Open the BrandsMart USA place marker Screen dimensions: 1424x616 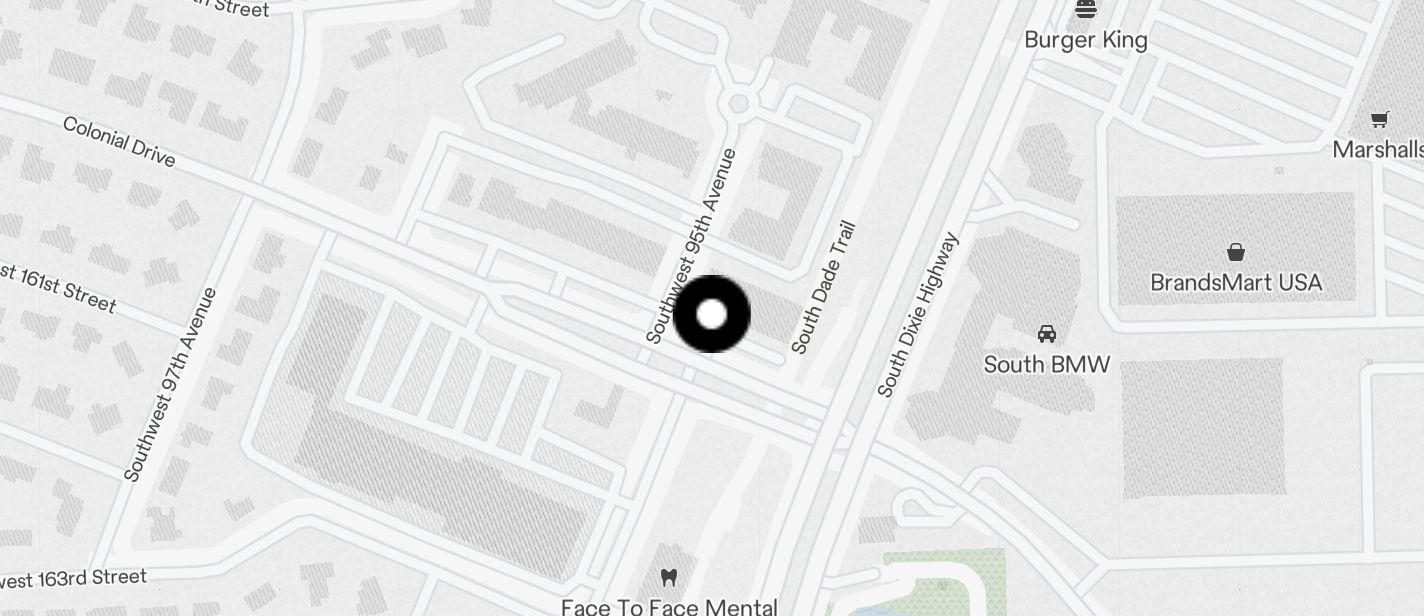pyautogui.click(x=1236, y=252)
